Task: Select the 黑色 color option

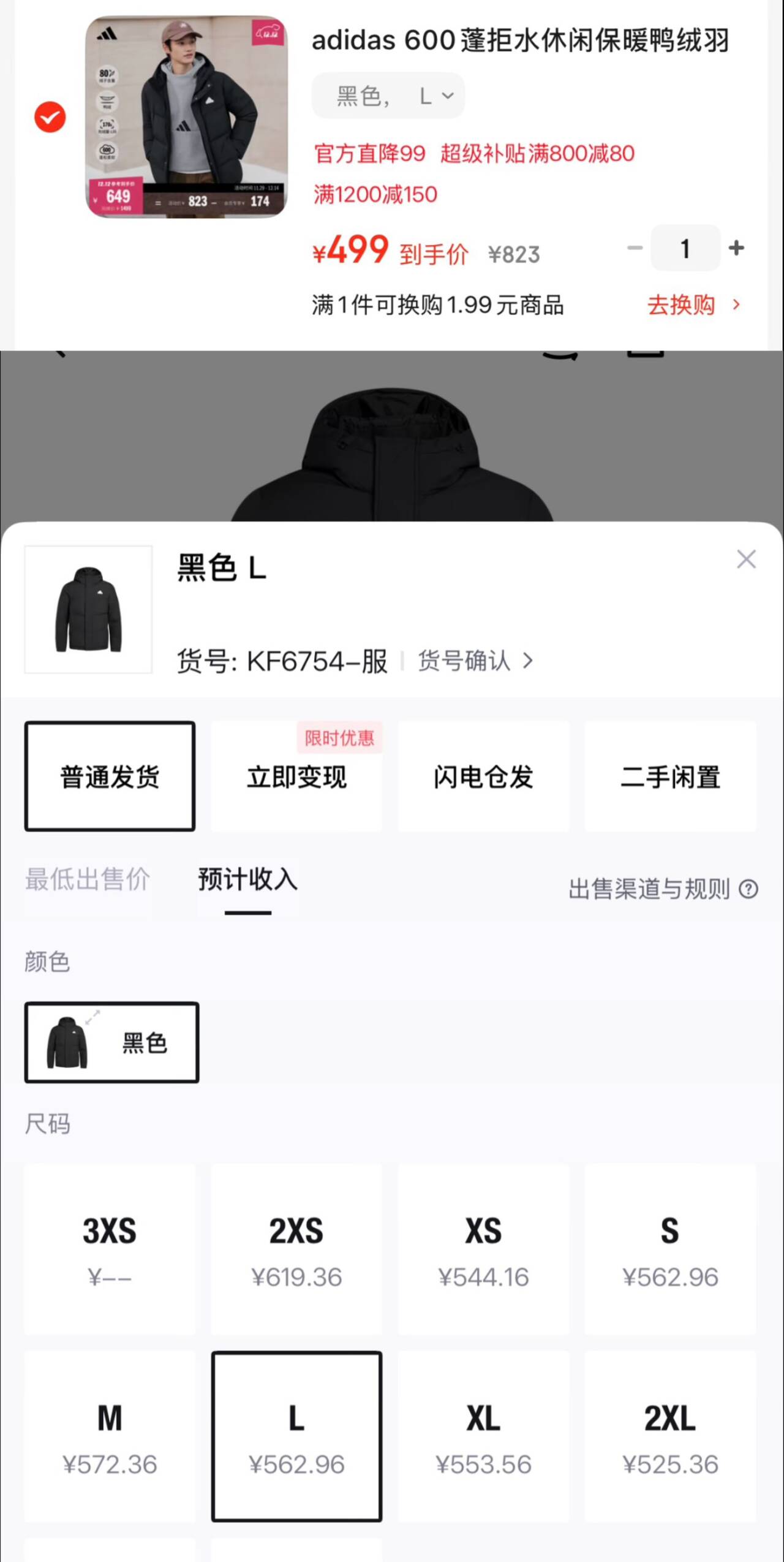Action: pyautogui.click(x=111, y=1042)
